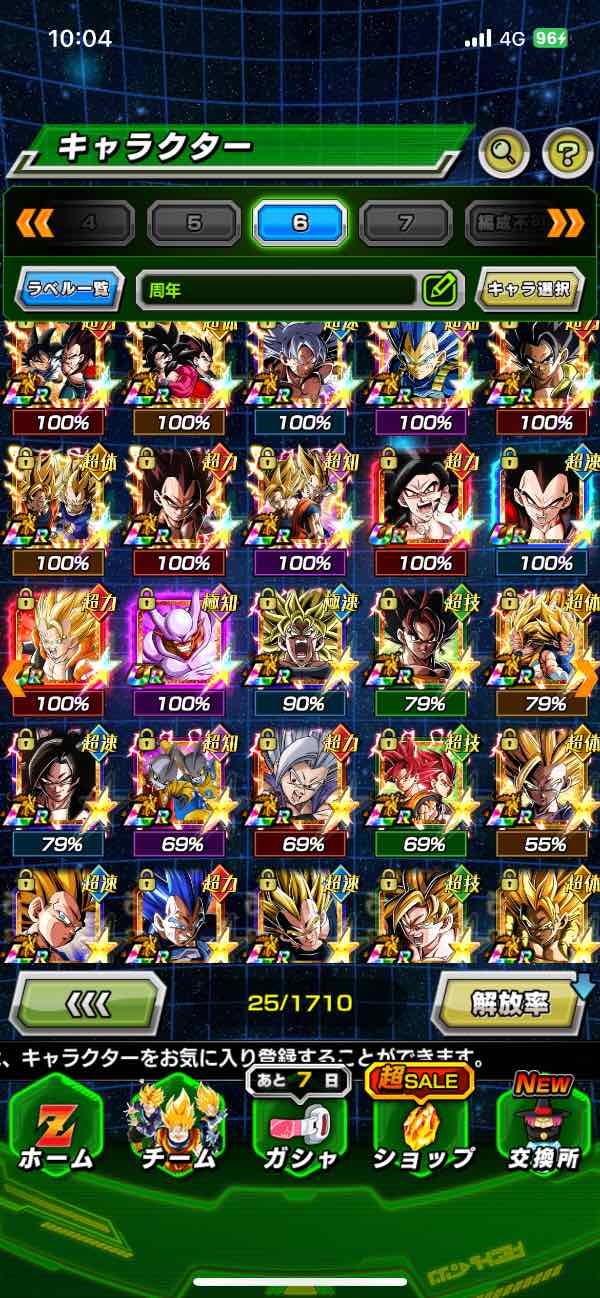The image size is (600, 1298).
Task: Open the 解放率 sort dropdown
Action: click(x=512, y=1002)
